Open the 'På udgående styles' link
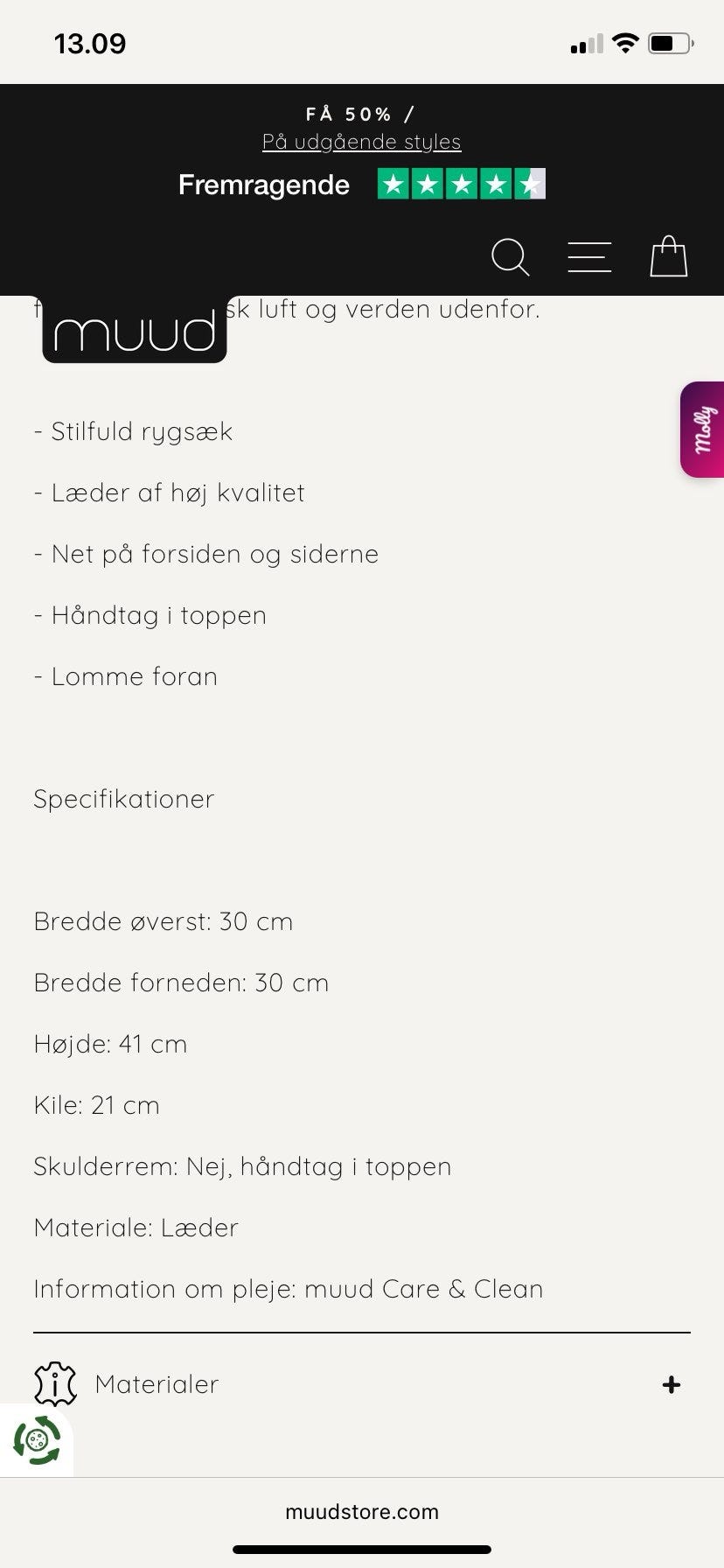The width and height of the screenshot is (724, 1568). [361, 142]
